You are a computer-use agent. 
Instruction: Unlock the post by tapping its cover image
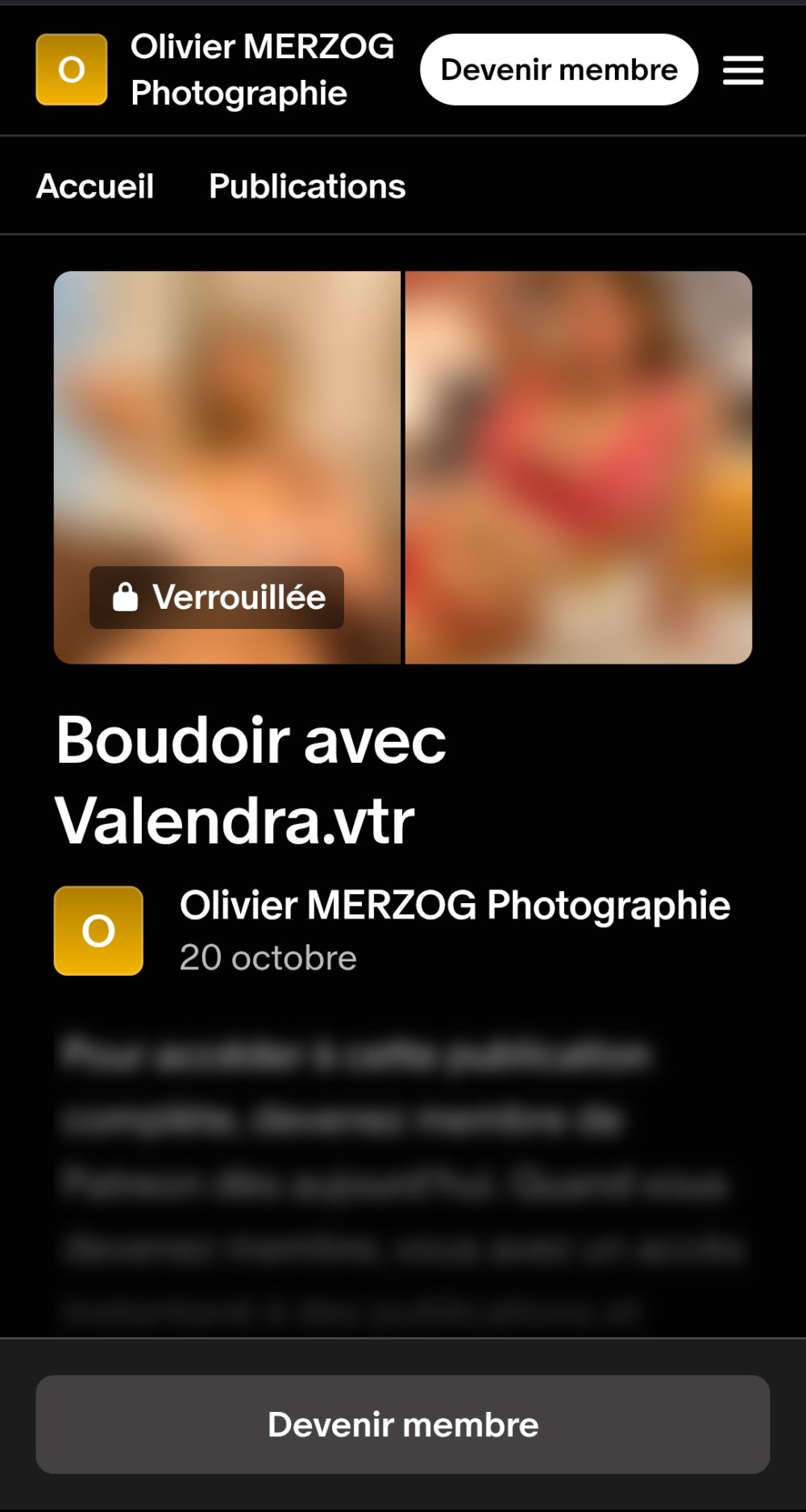click(x=401, y=403)
